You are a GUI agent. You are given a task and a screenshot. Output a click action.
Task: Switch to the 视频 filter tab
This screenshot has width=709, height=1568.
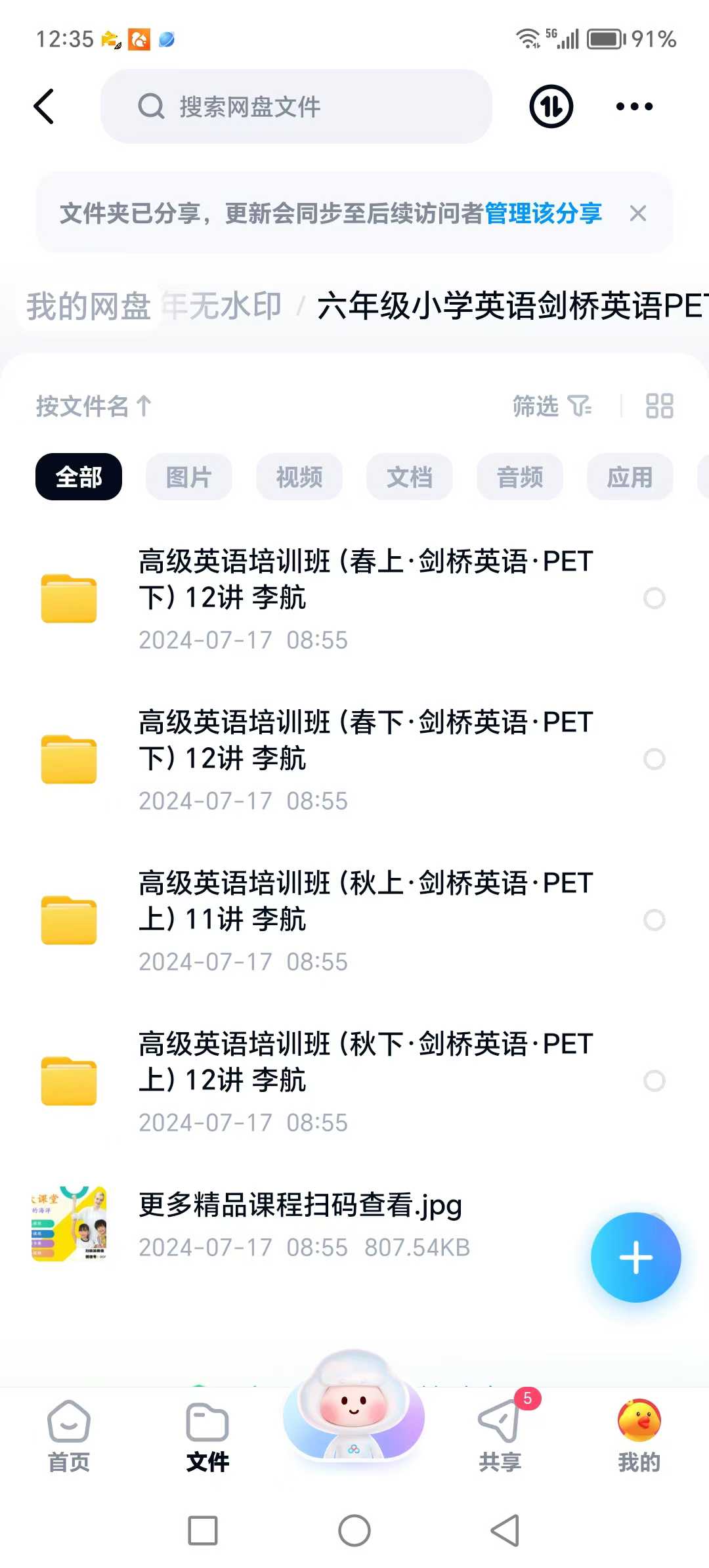[x=299, y=477]
